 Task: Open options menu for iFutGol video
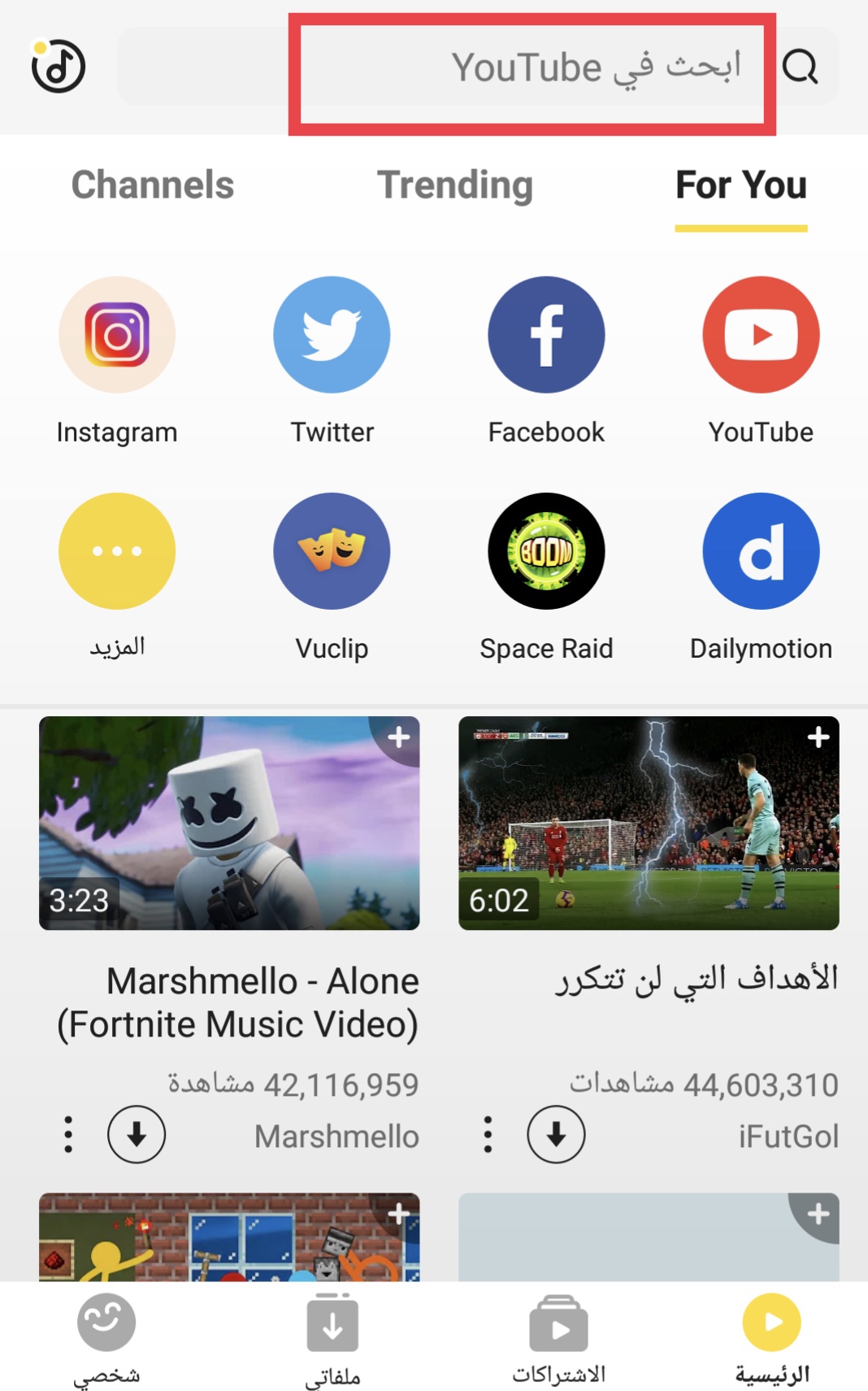point(488,1134)
